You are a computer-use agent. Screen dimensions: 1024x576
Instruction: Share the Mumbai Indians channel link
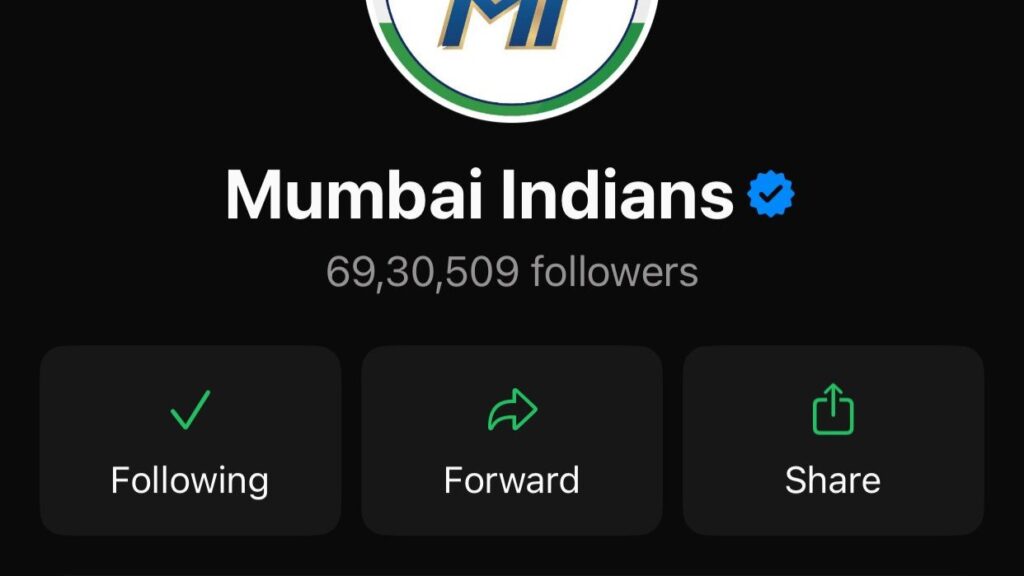(833, 440)
